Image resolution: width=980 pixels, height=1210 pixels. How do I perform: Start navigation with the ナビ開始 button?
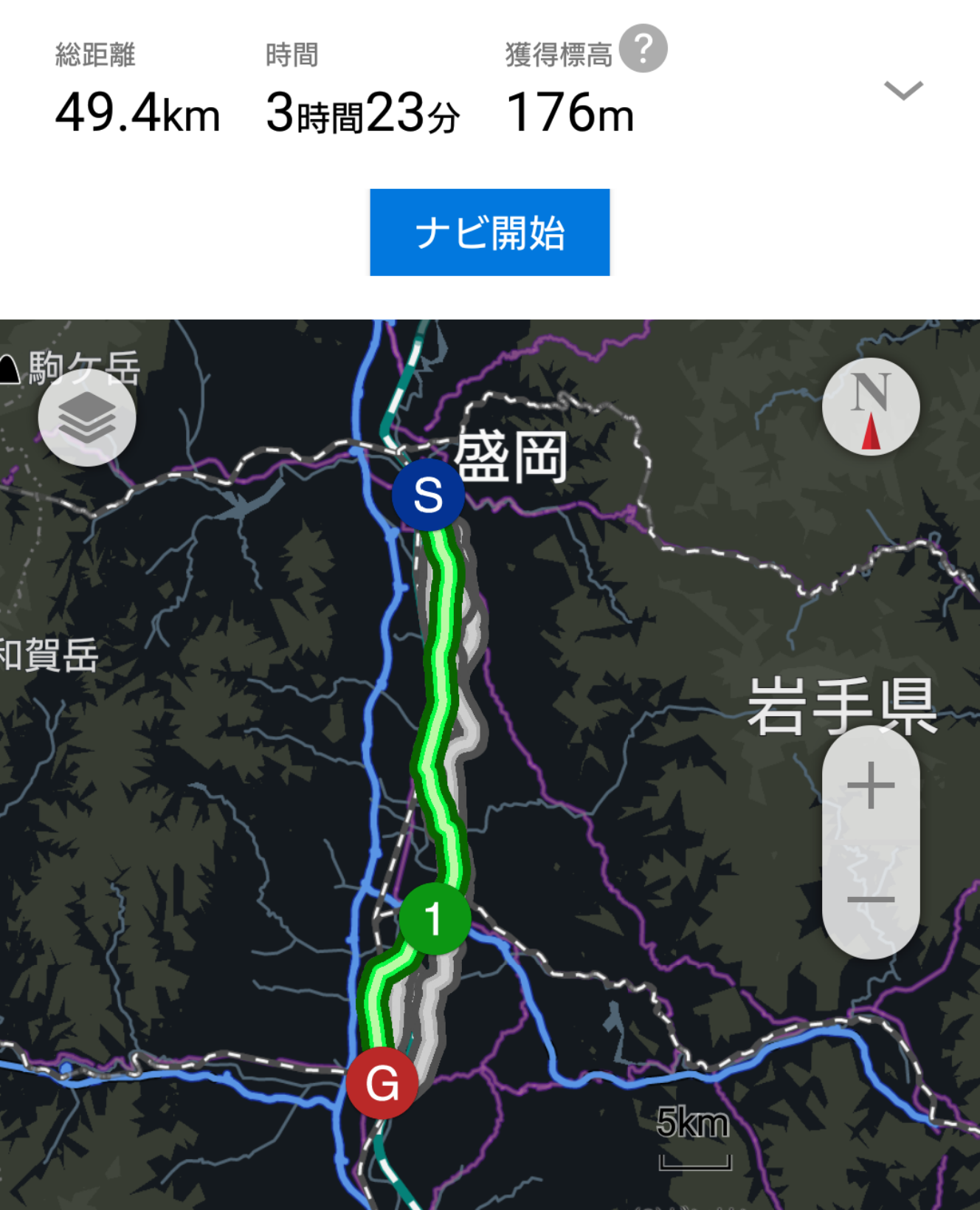tap(489, 233)
